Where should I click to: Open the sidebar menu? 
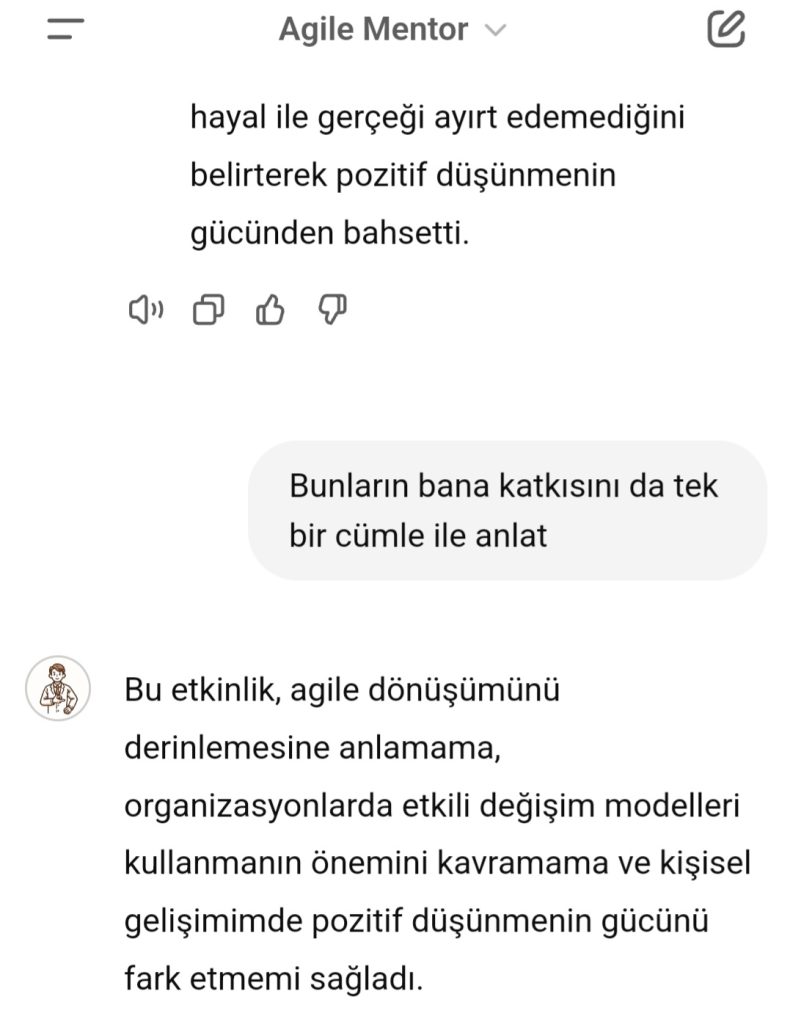click(x=65, y=30)
